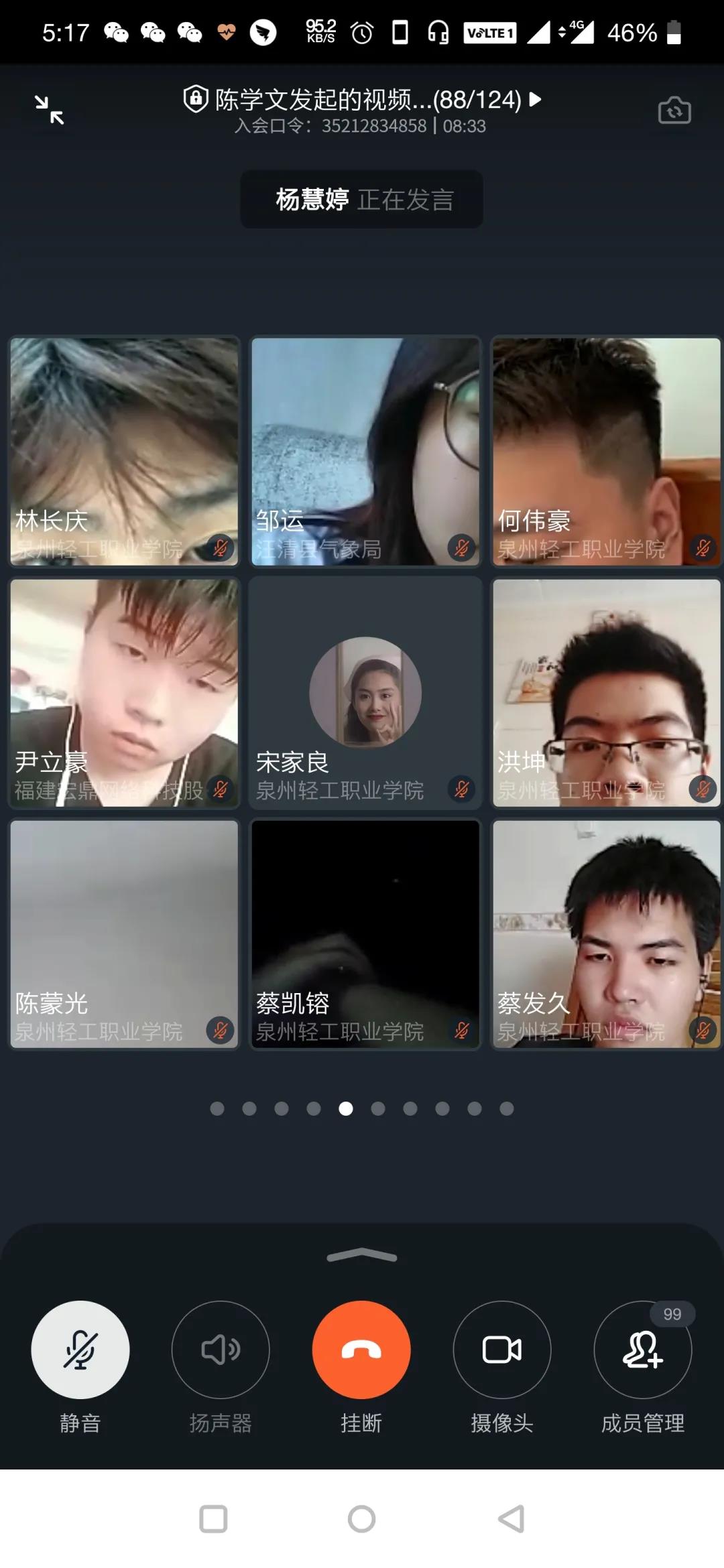This screenshot has width=724, height=1568.
Task: Open 蔡凯镕's video tile
Action: tap(365, 933)
